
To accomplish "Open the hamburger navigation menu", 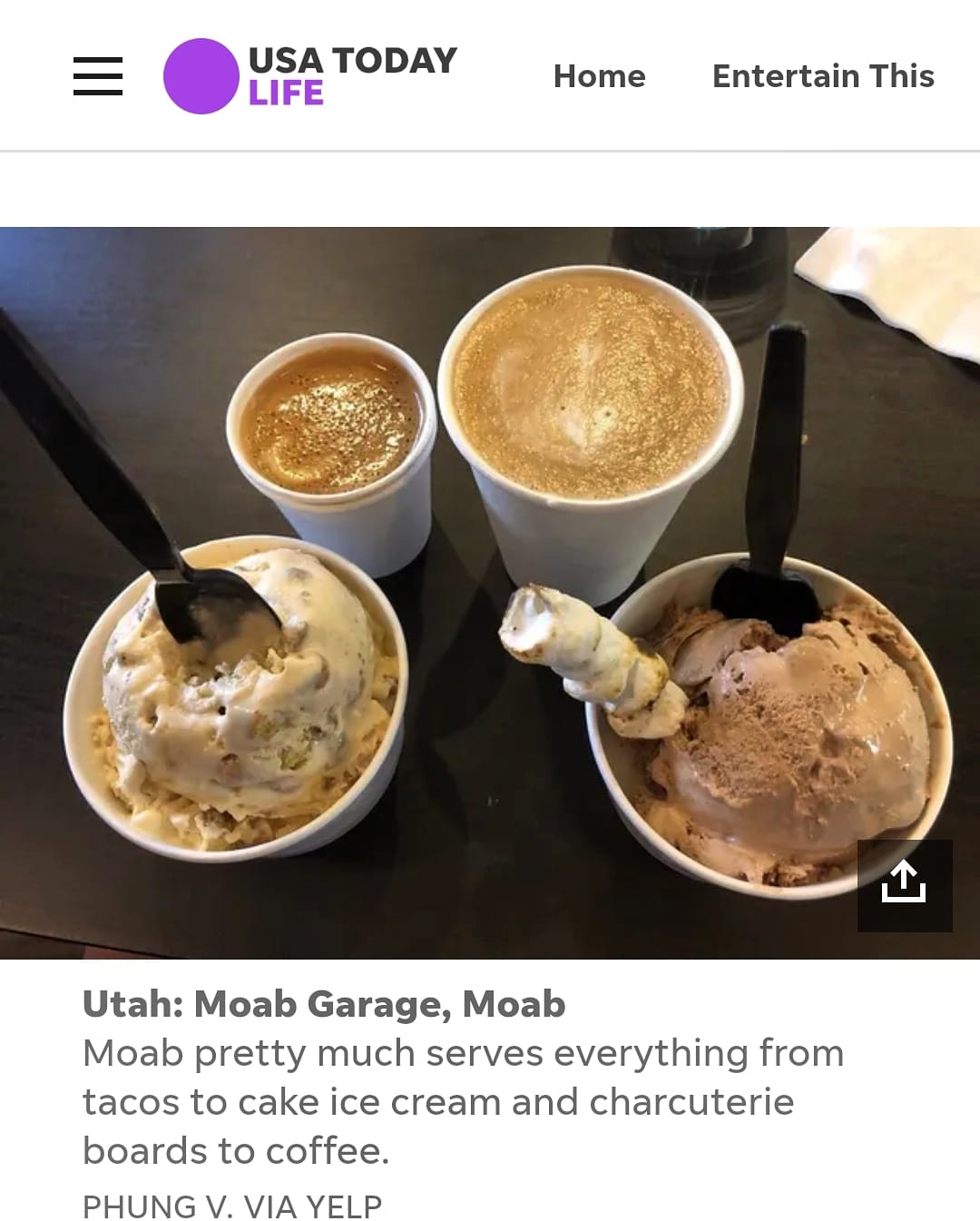I will pos(98,76).
